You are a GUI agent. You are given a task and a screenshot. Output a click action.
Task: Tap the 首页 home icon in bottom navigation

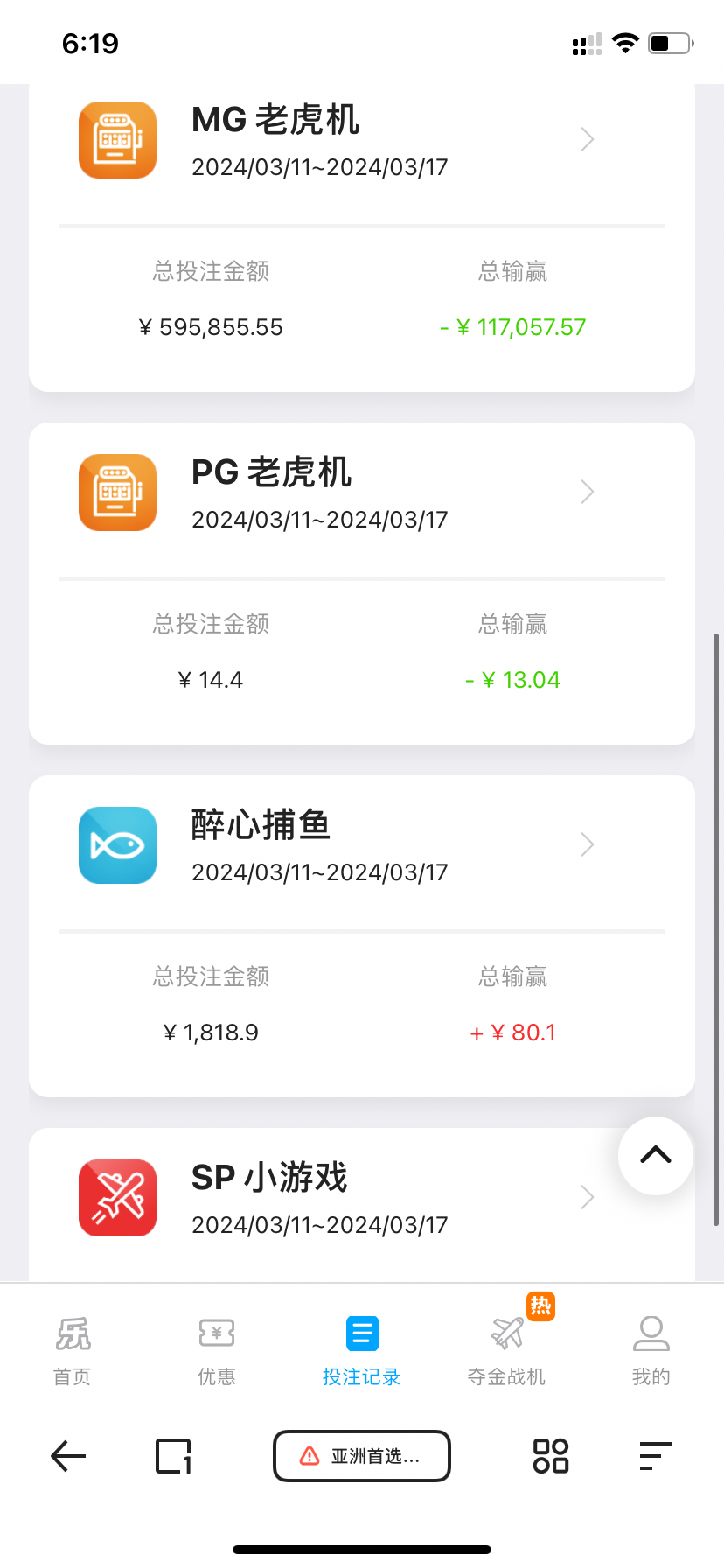[72, 1333]
